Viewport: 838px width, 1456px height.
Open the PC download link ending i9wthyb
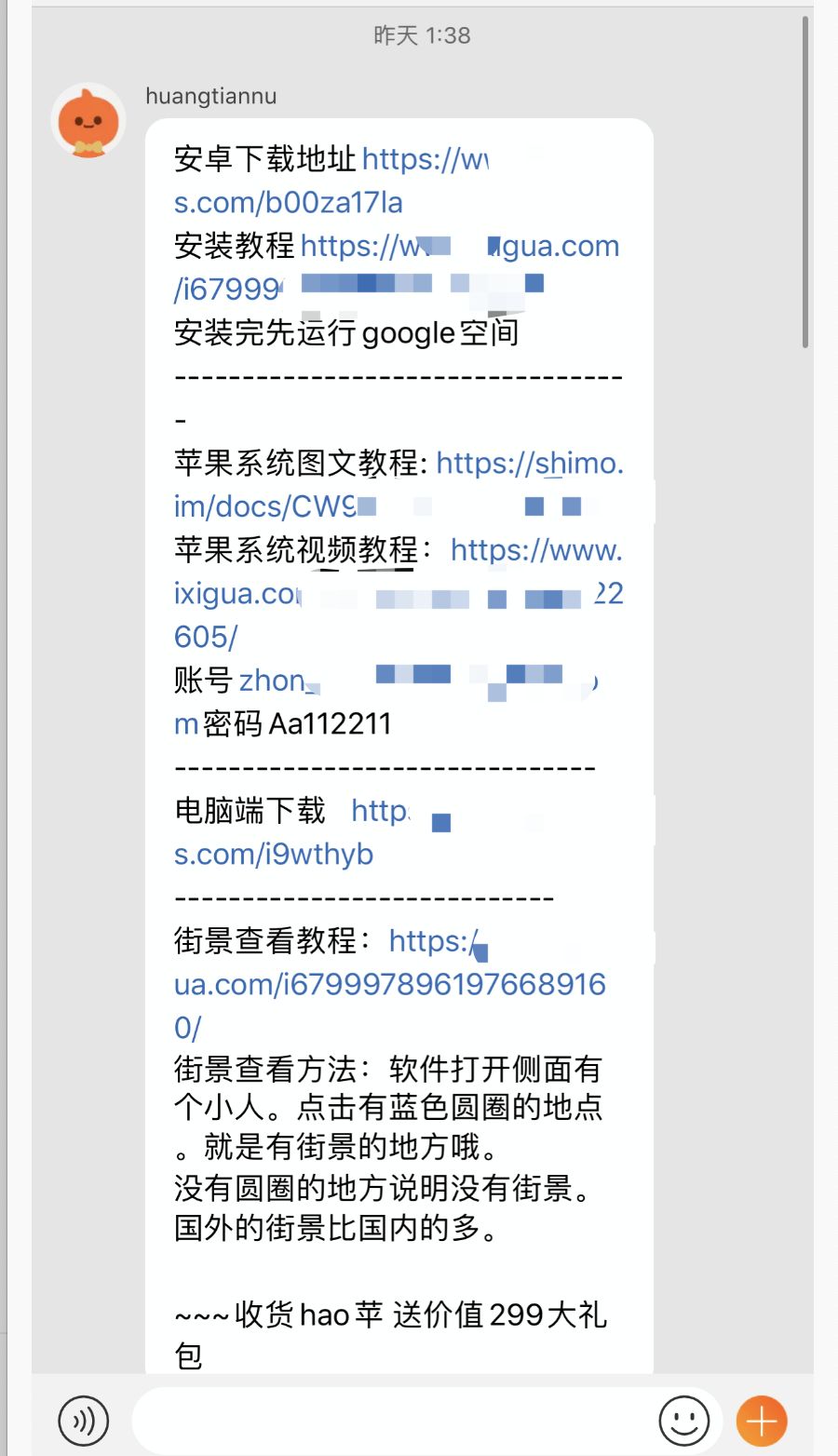click(274, 854)
